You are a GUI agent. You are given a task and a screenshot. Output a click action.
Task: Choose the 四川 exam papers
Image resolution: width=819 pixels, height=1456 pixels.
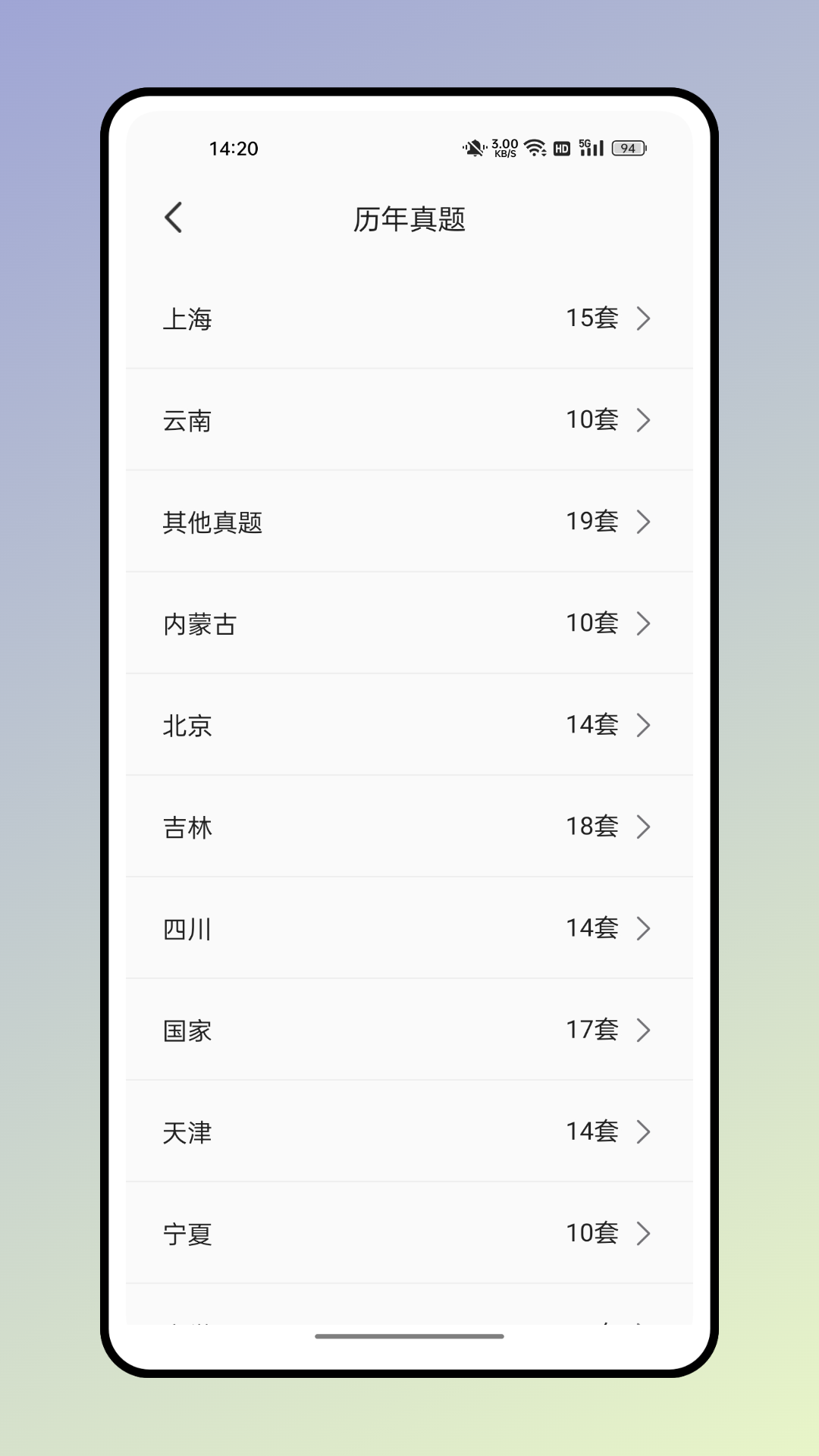click(x=409, y=928)
